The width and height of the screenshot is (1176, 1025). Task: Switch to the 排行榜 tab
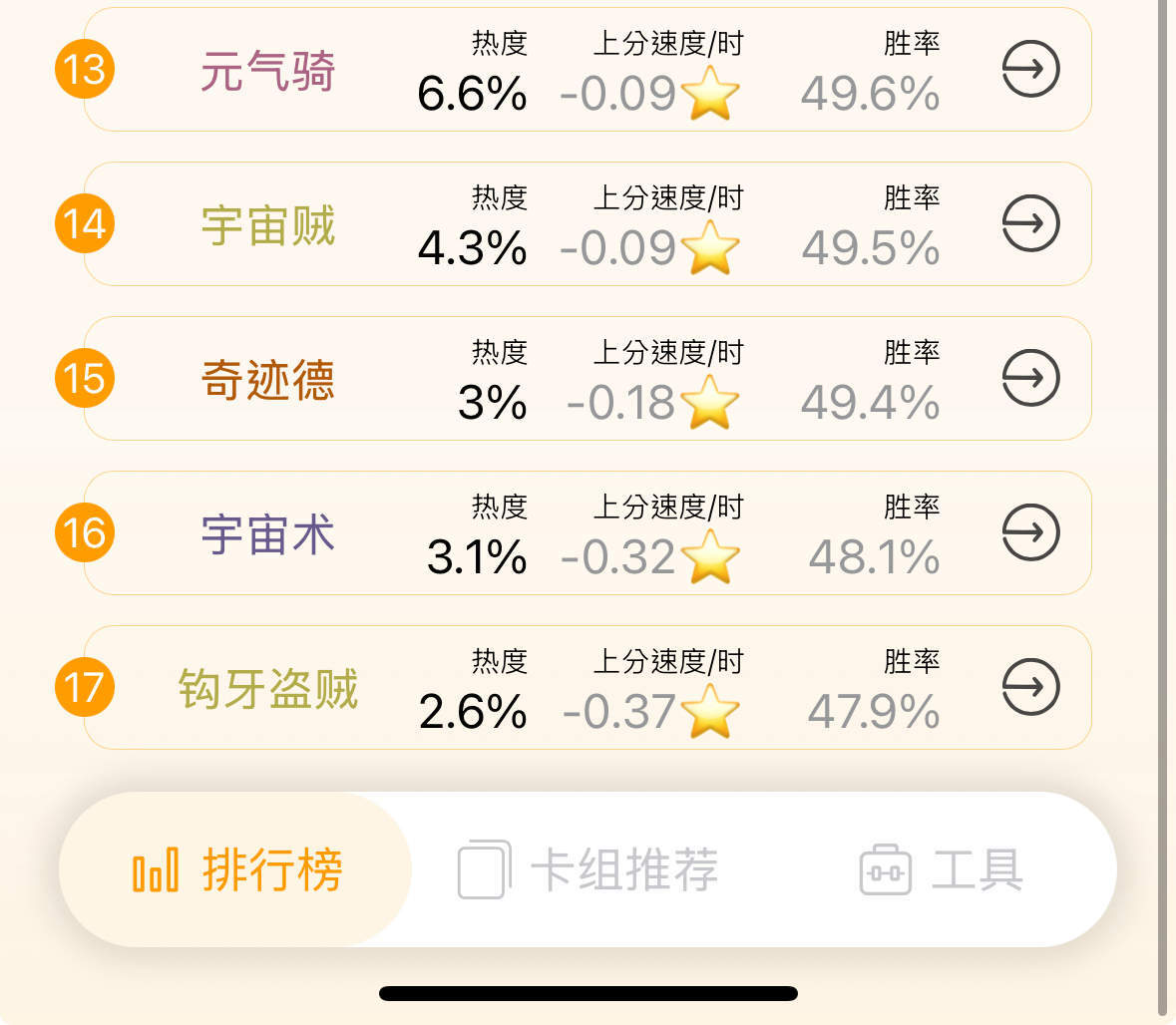click(x=237, y=869)
